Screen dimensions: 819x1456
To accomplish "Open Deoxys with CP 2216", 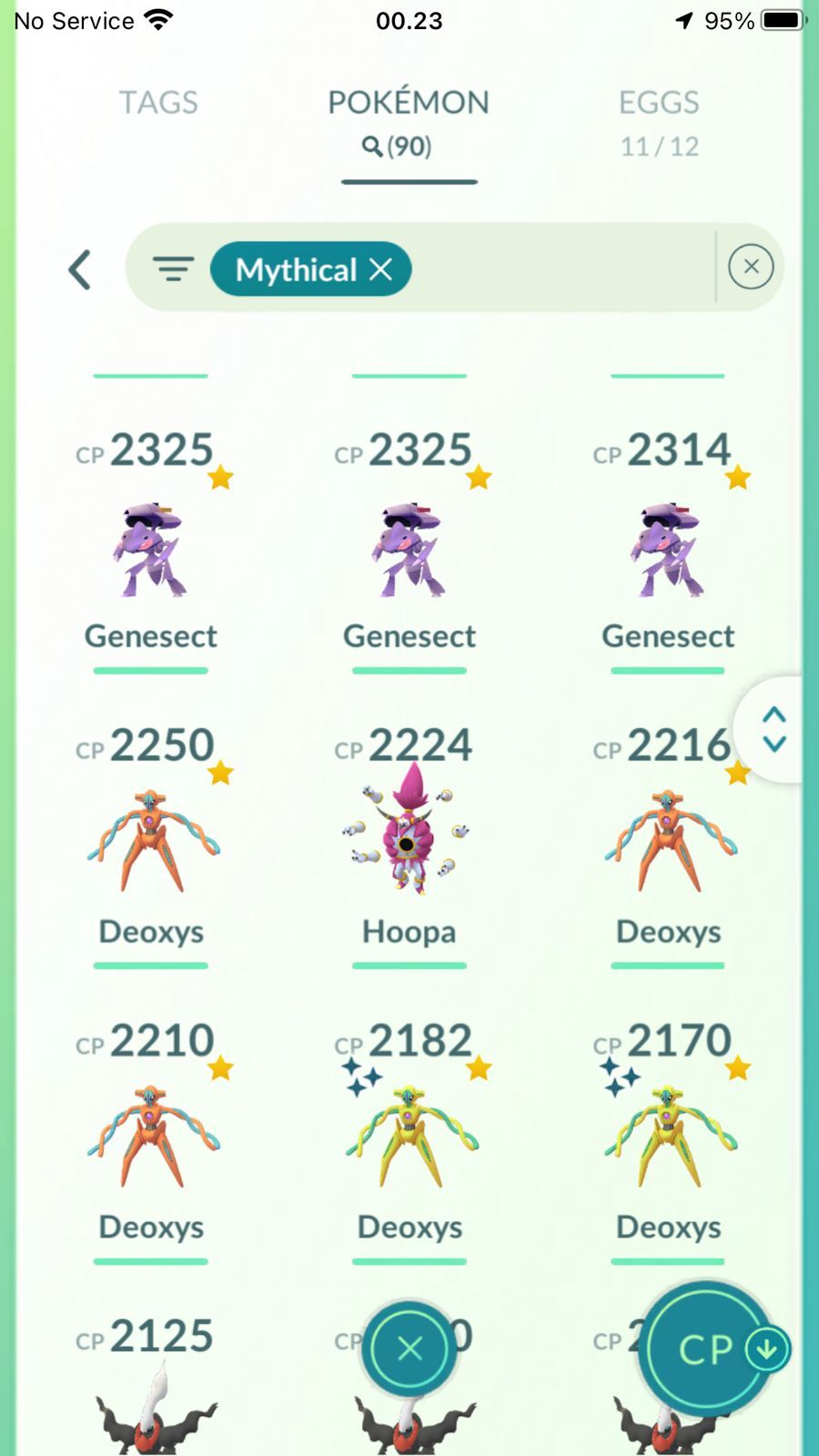I will click(668, 842).
